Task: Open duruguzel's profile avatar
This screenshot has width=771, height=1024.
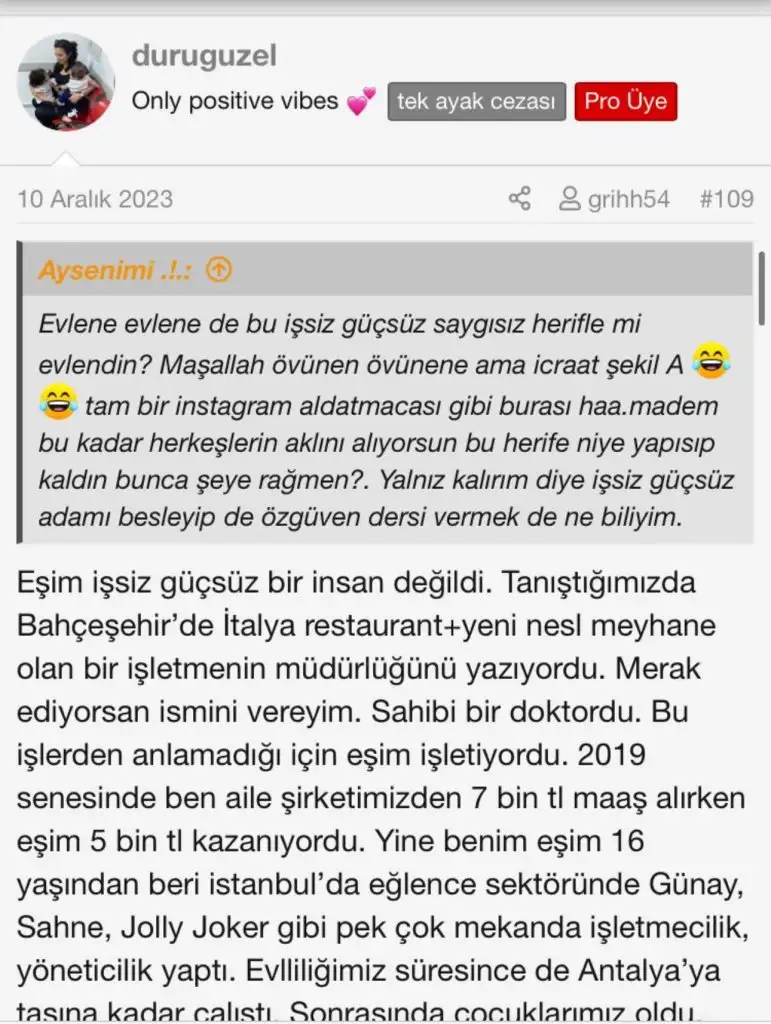Action: pyautogui.click(x=66, y=82)
